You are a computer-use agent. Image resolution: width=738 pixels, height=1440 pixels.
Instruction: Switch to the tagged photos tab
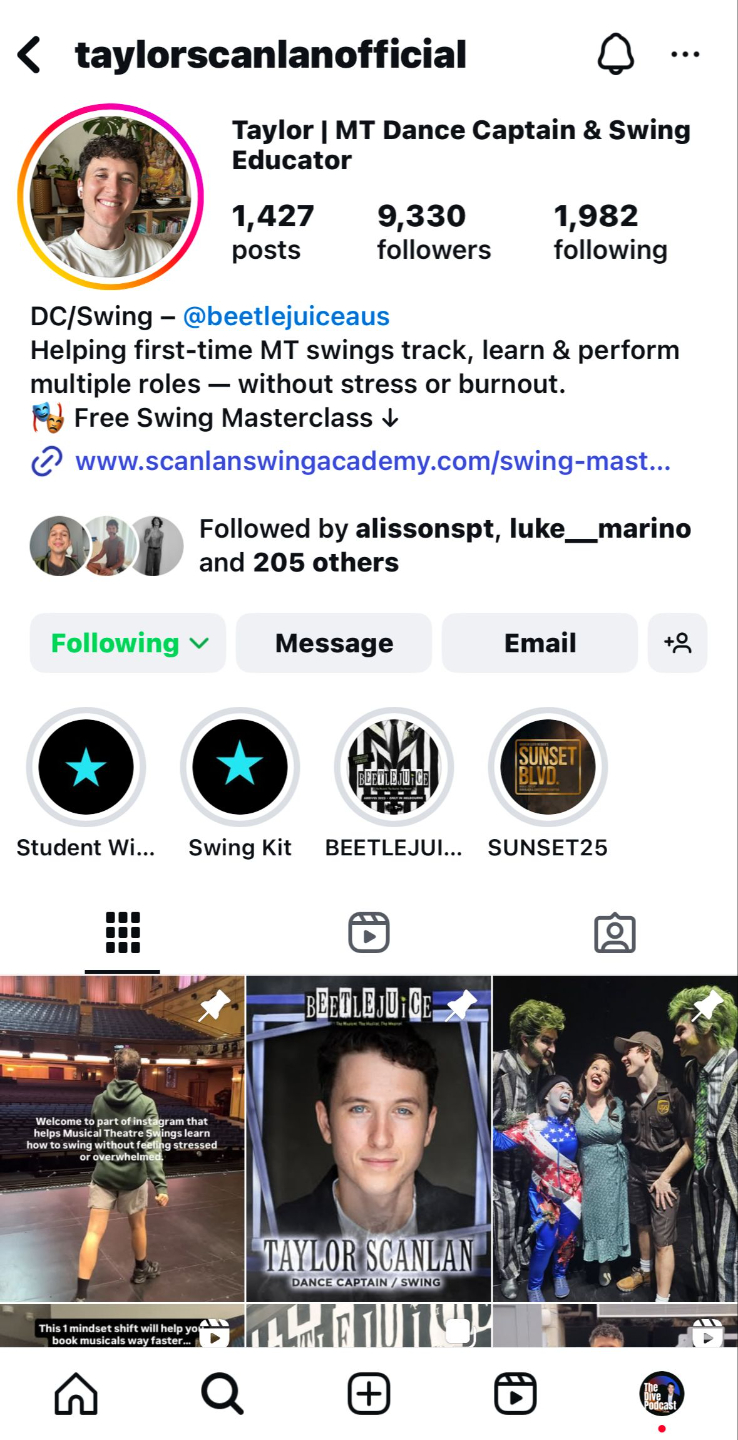(614, 932)
